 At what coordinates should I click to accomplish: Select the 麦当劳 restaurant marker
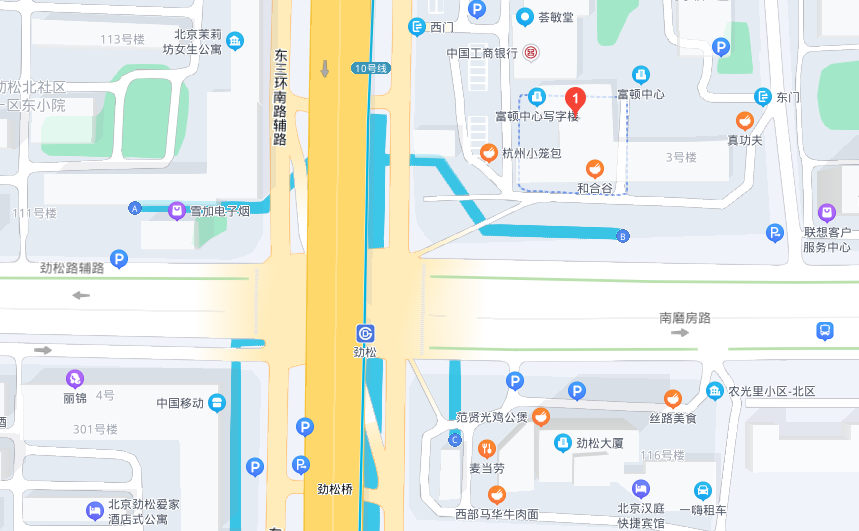[486, 448]
